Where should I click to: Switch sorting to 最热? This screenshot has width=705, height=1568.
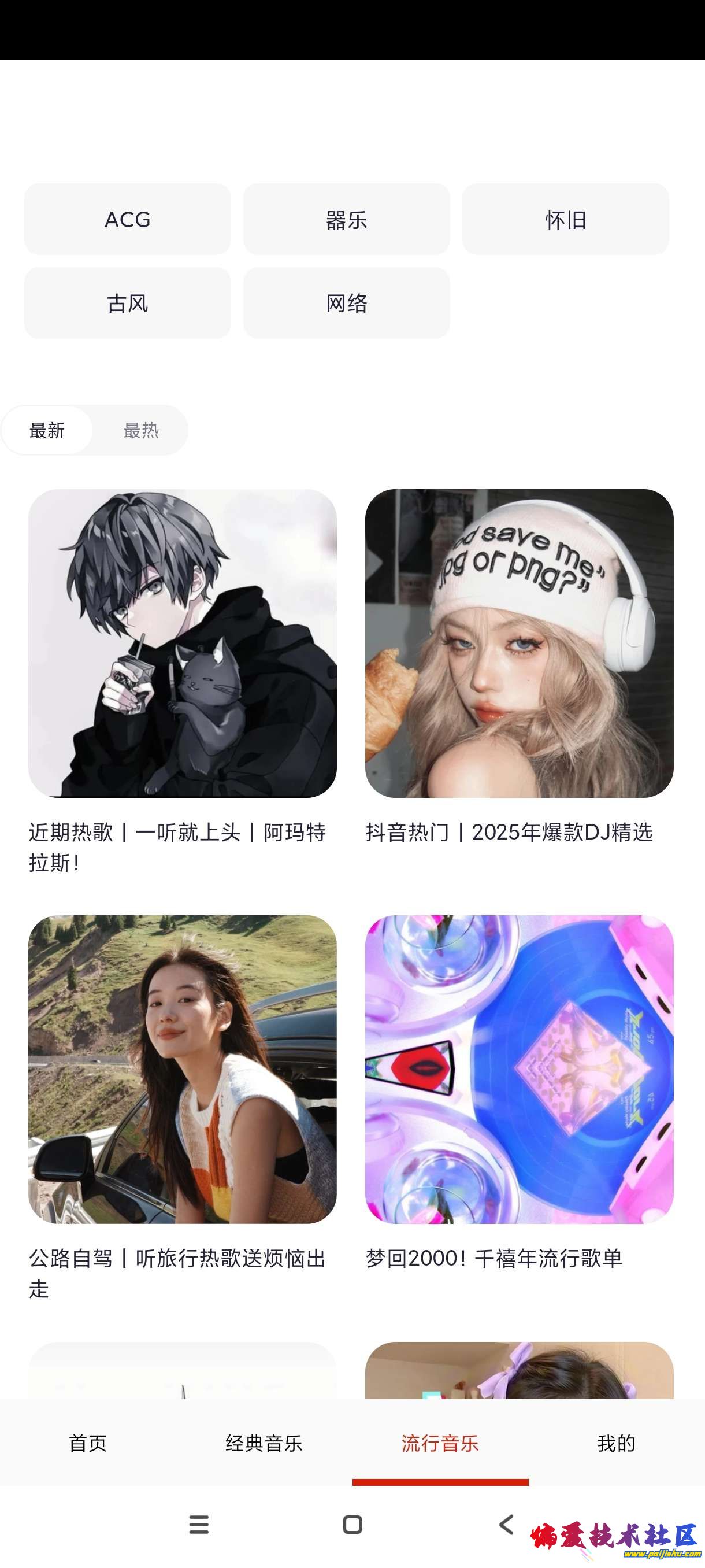141,430
